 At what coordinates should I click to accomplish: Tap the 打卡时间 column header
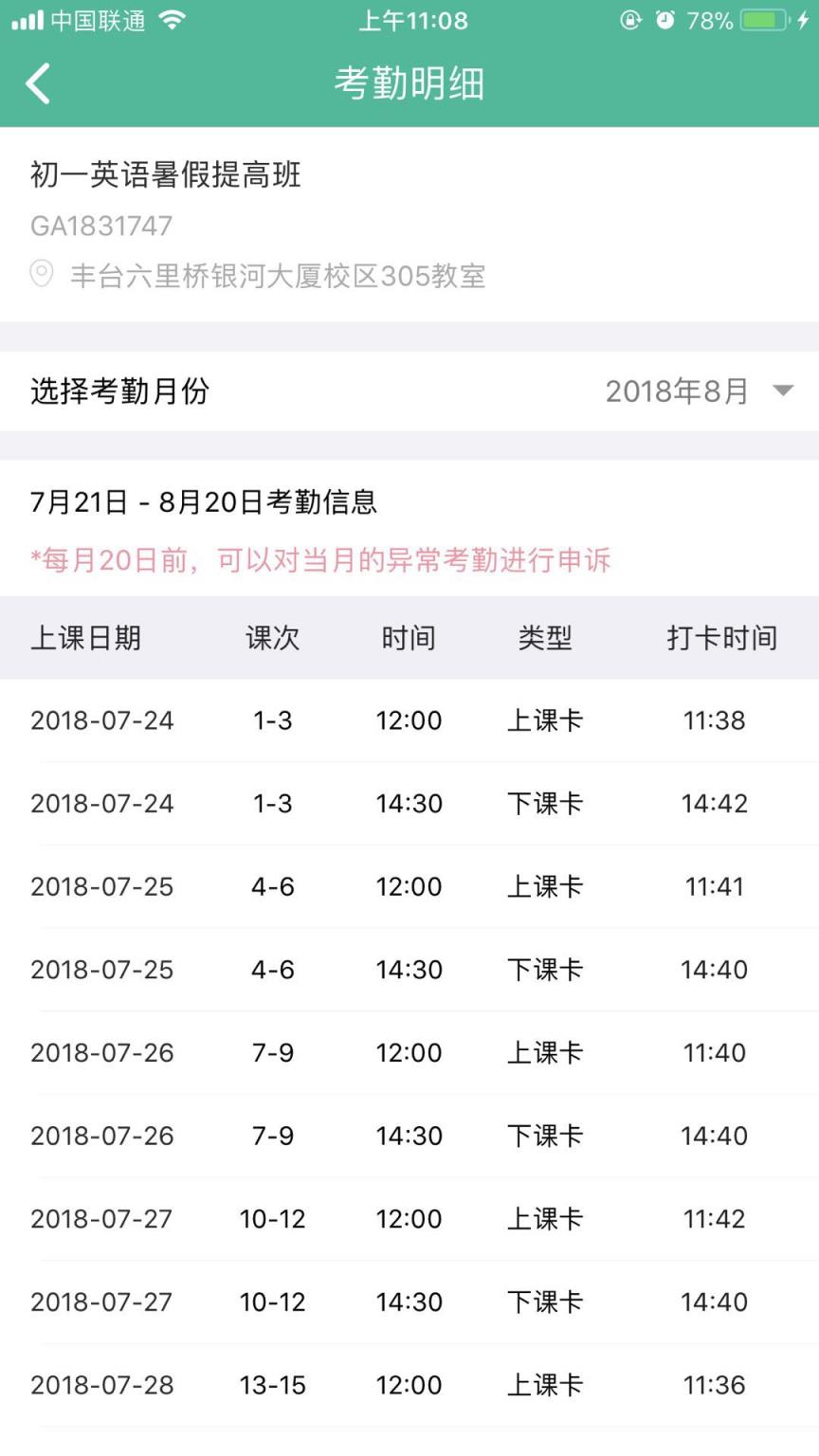(x=722, y=638)
